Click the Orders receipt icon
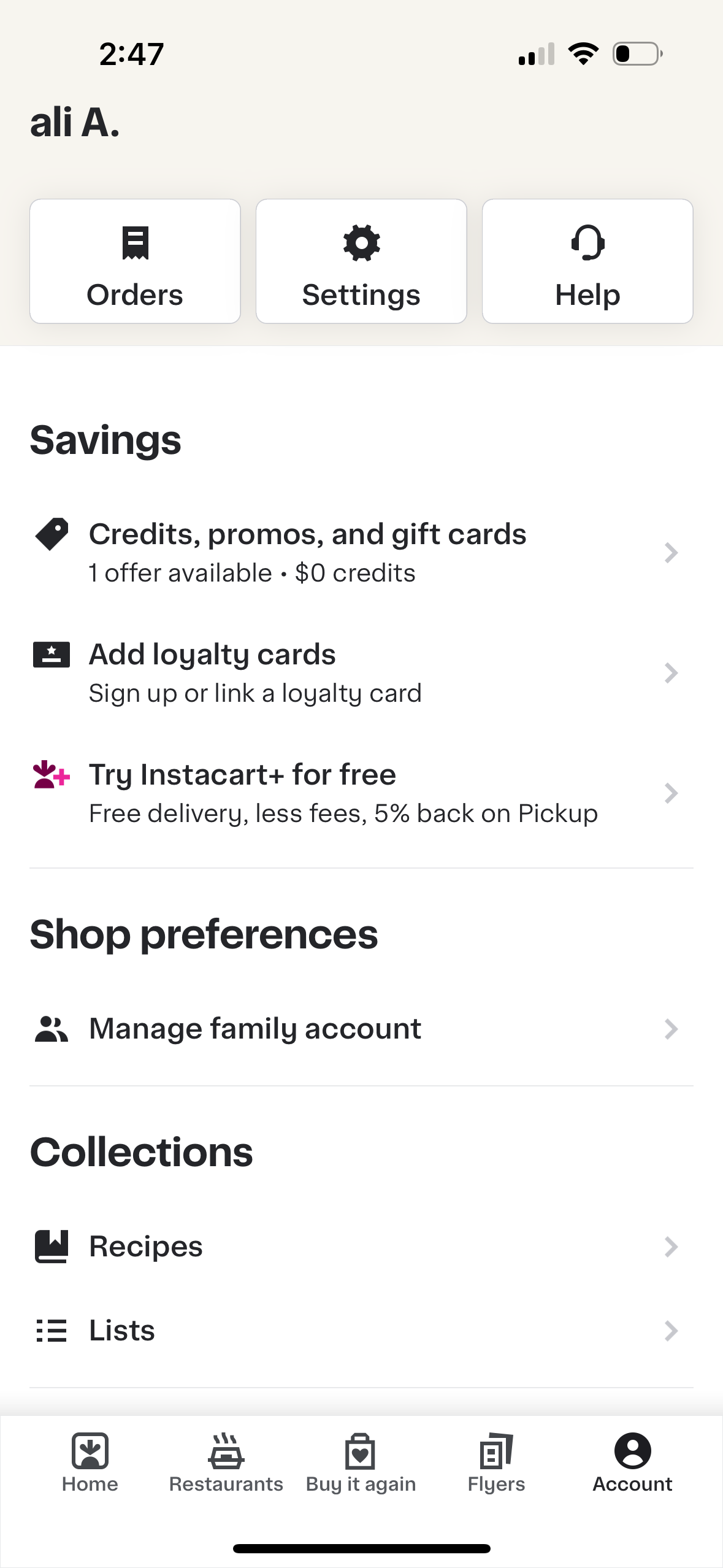 tap(135, 243)
